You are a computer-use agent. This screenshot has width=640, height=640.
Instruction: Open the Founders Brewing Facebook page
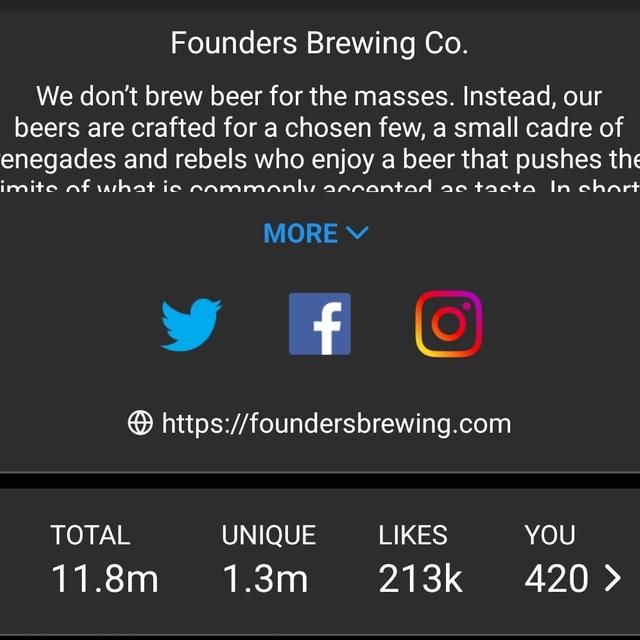(320, 324)
